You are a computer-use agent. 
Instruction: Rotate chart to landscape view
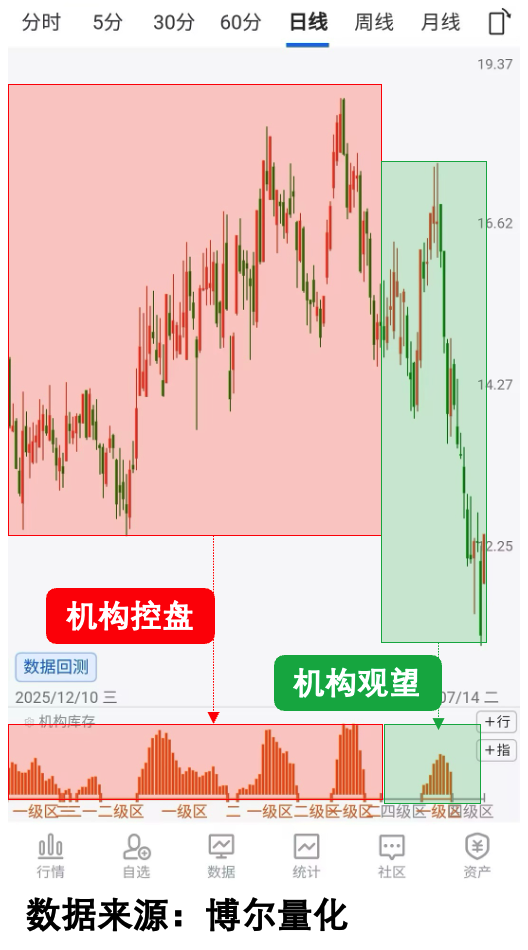(x=500, y=22)
